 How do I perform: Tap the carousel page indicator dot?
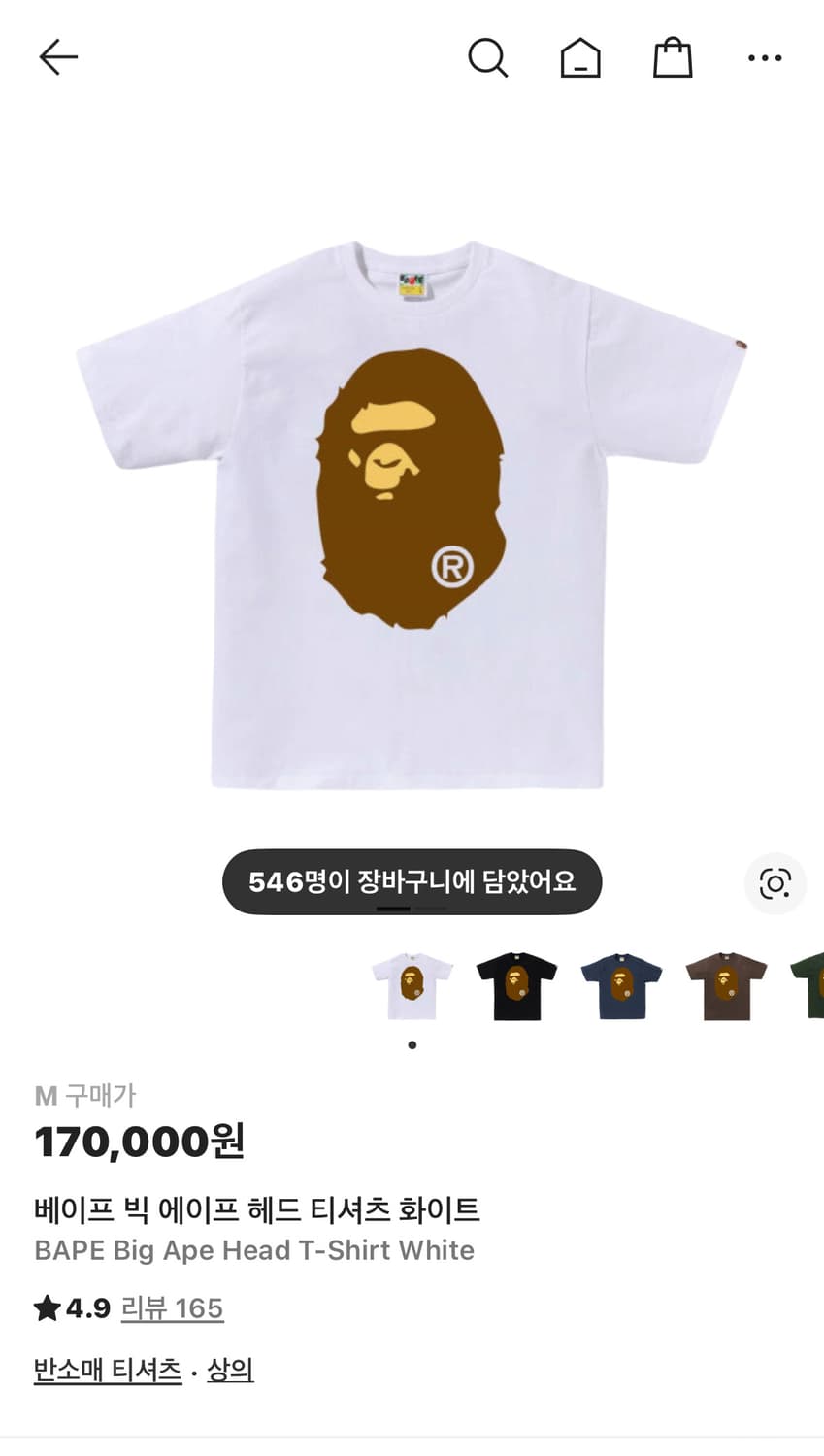point(412,1044)
